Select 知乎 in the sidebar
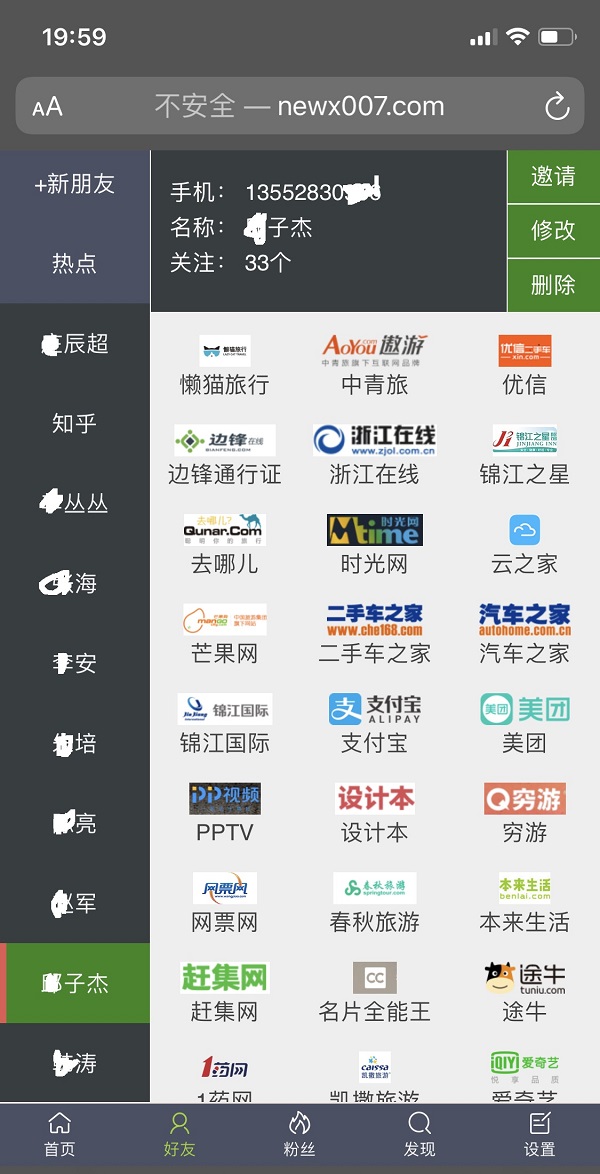 pos(75,424)
